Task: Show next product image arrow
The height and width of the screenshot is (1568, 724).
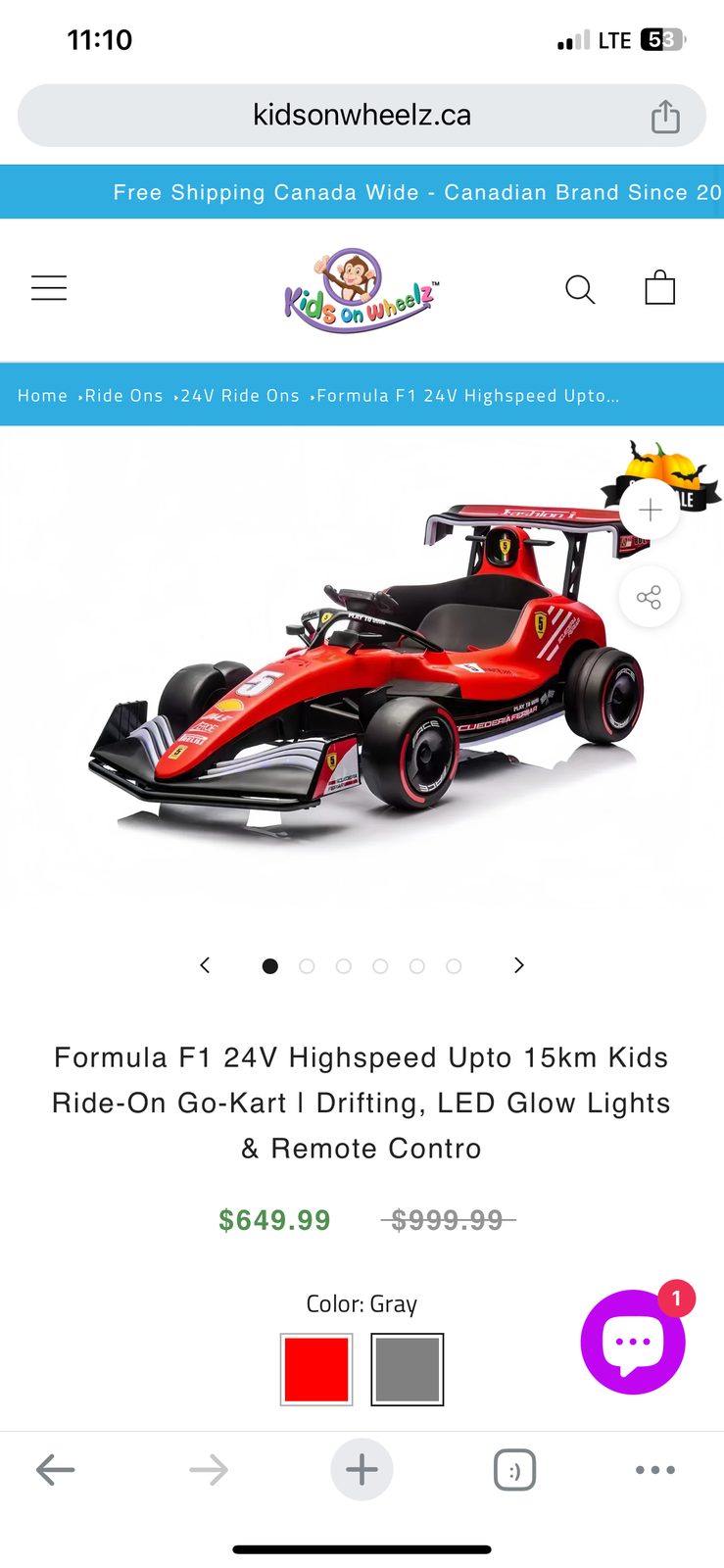Action: click(x=518, y=965)
